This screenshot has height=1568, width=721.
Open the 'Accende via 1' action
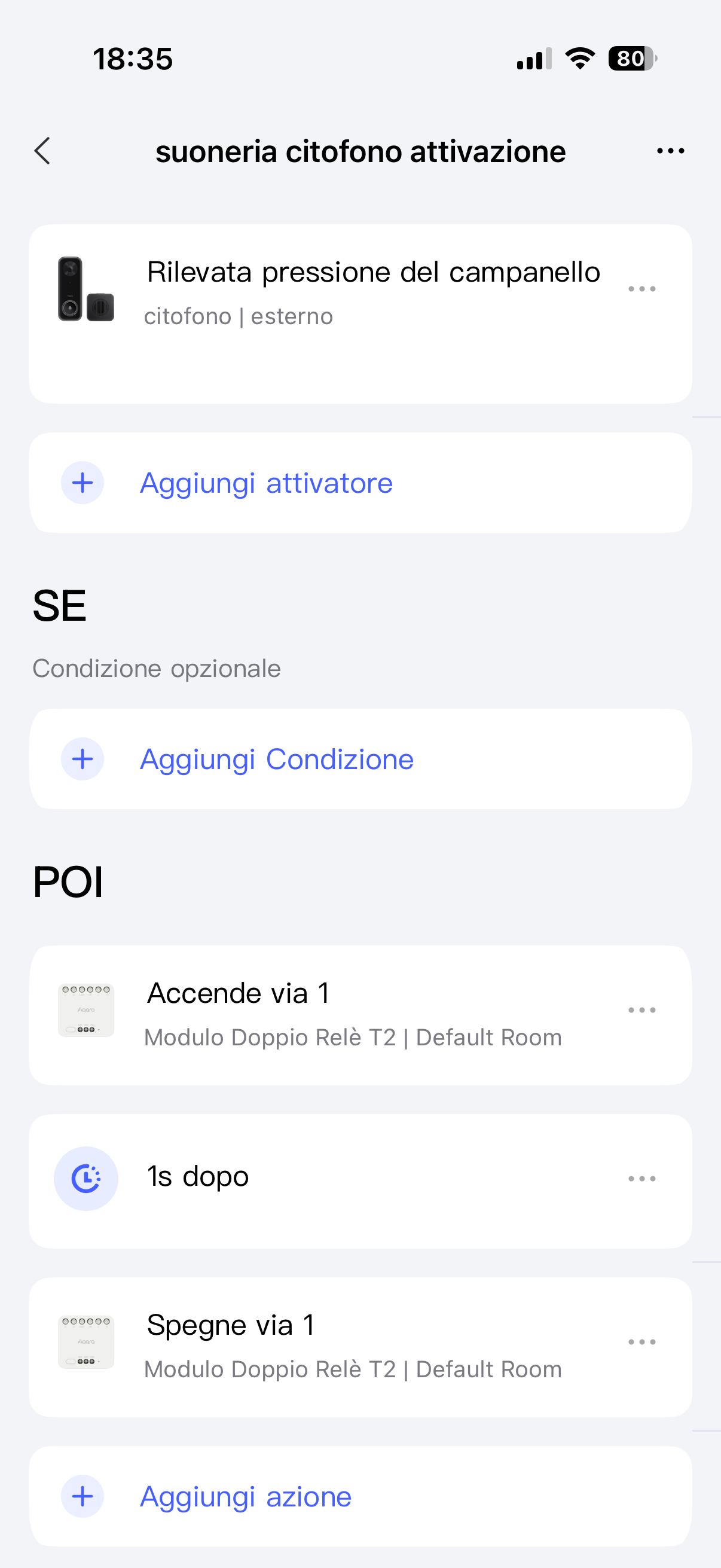pos(353,1014)
